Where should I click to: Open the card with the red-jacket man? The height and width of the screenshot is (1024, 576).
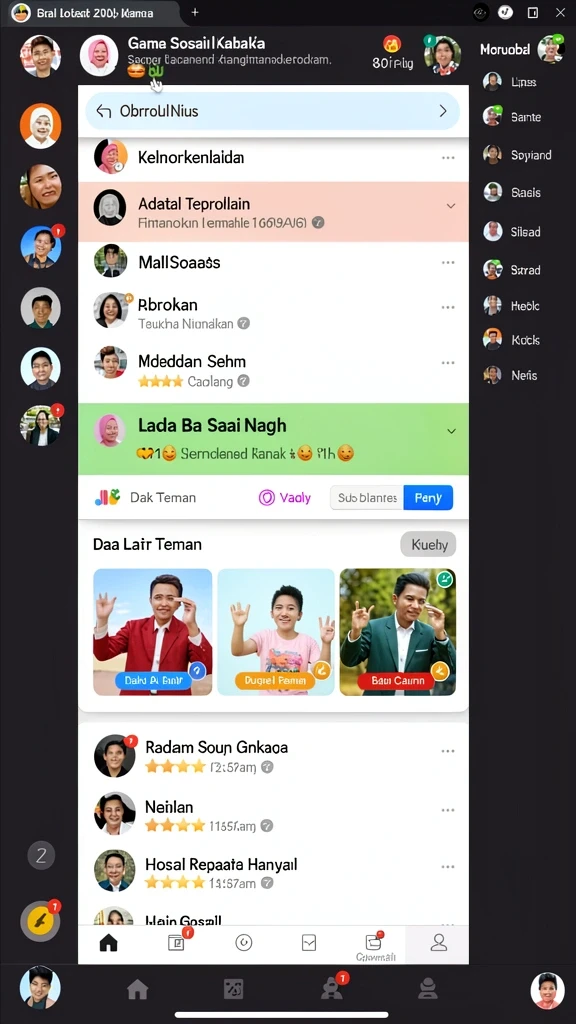tap(153, 632)
